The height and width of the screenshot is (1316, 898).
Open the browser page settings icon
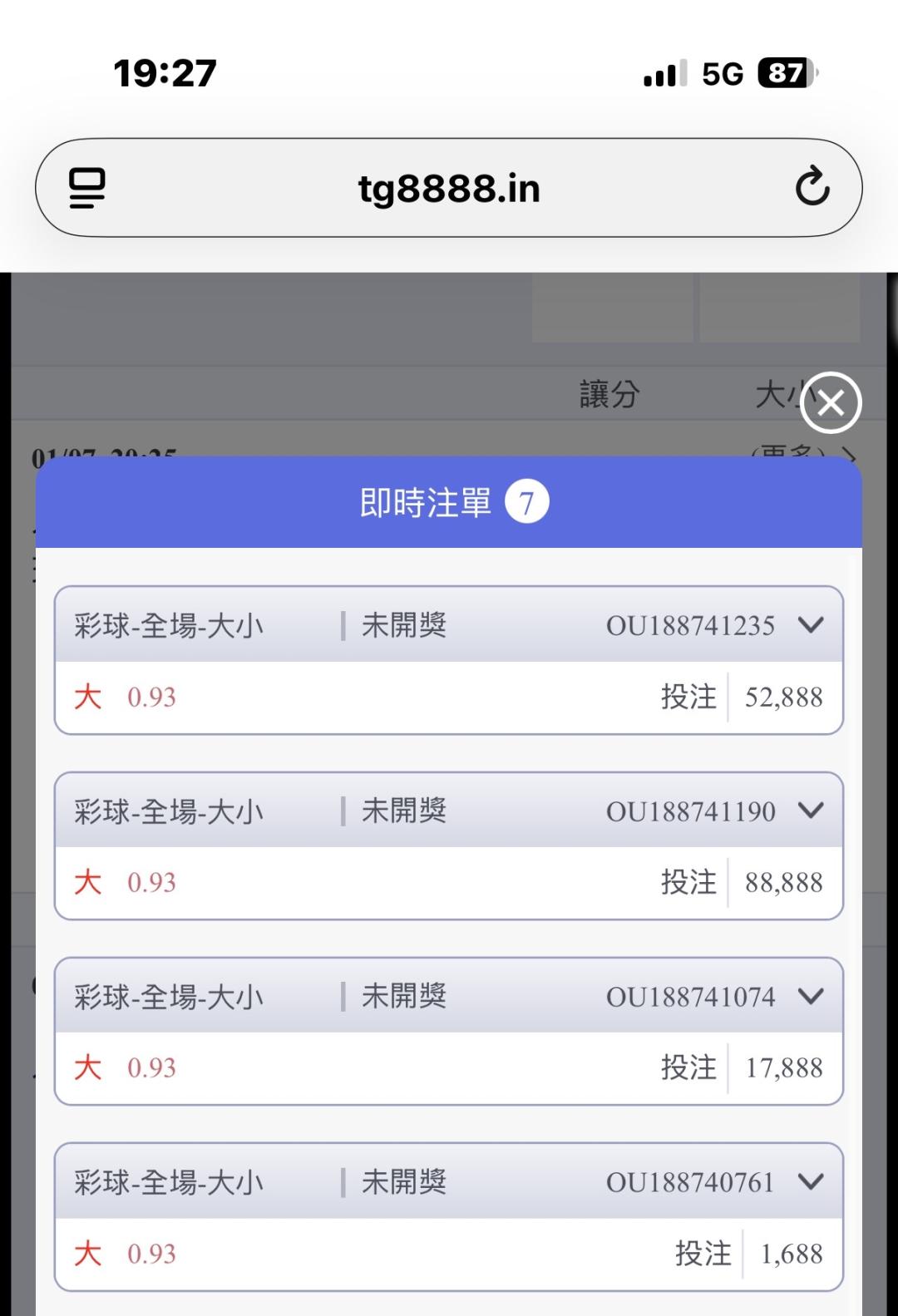coord(87,188)
